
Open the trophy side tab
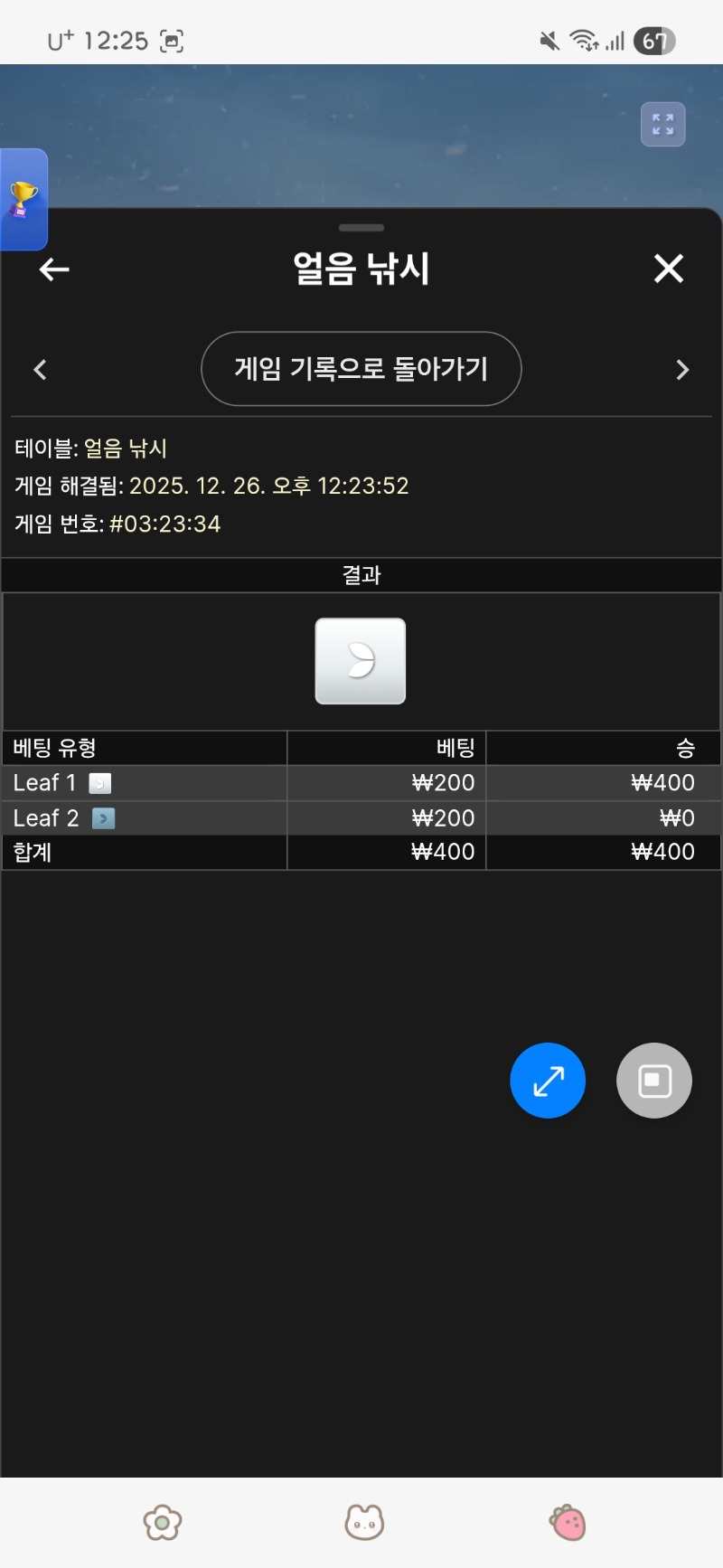pyautogui.click(x=23, y=200)
